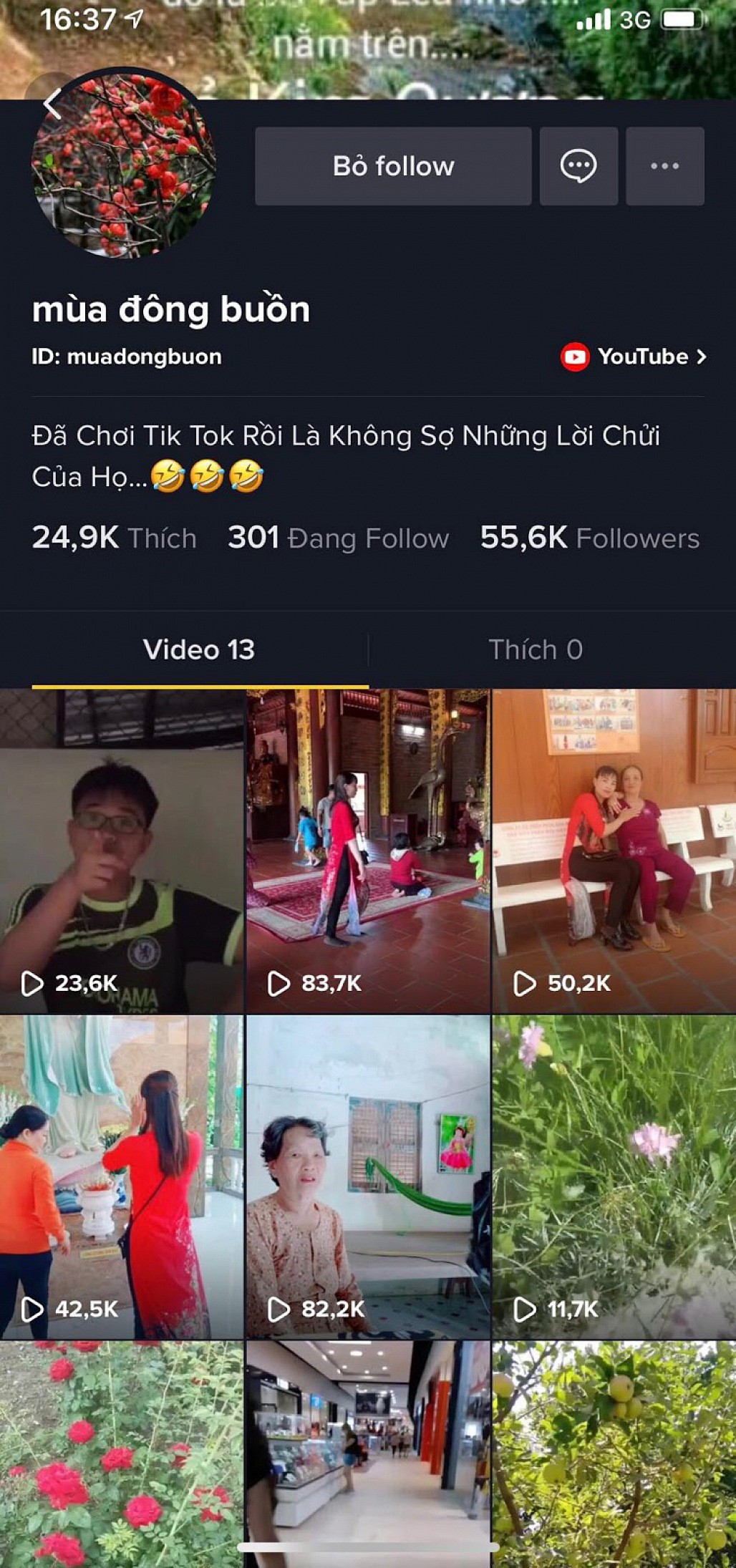
Task: Open the fruit tree video
Action: click(614, 1453)
